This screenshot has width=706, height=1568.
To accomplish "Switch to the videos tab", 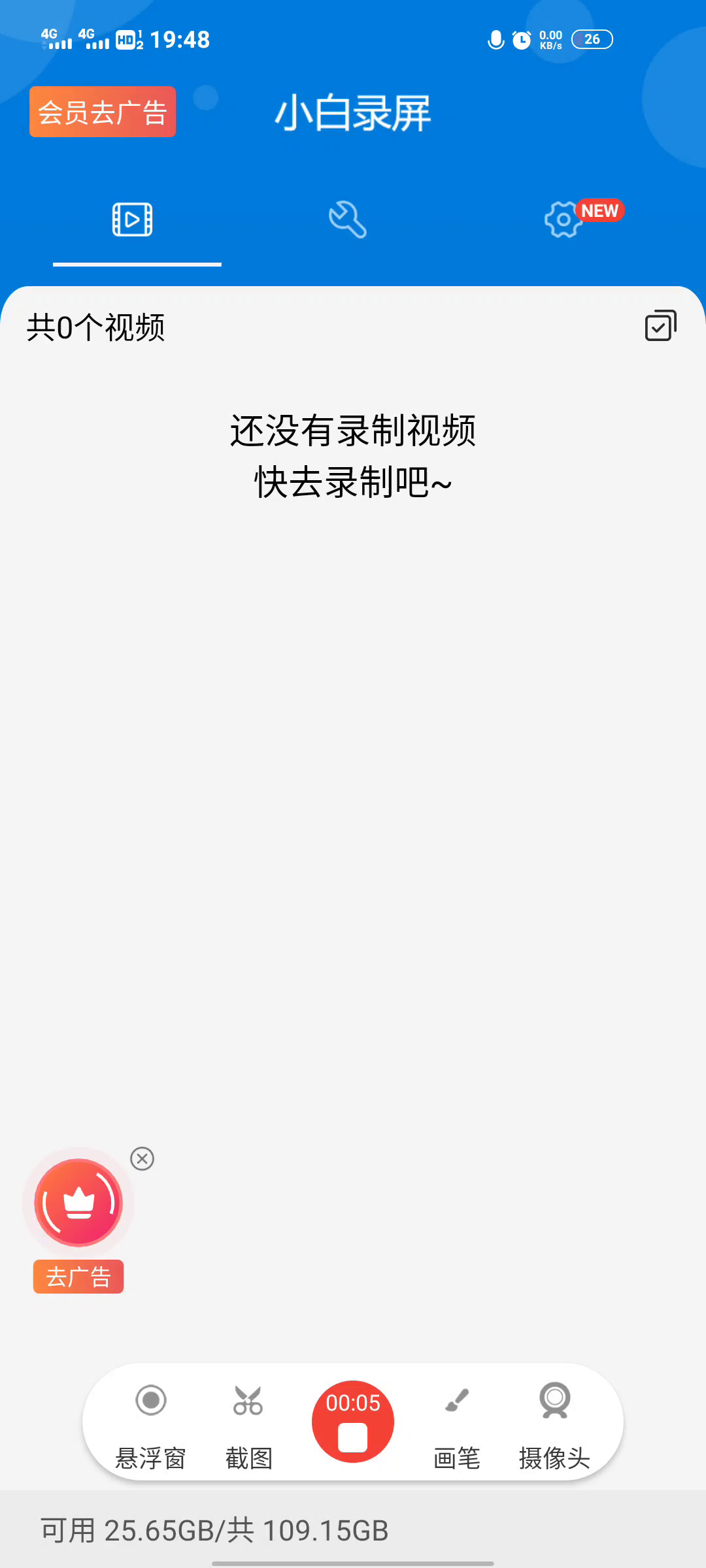I will (x=133, y=220).
